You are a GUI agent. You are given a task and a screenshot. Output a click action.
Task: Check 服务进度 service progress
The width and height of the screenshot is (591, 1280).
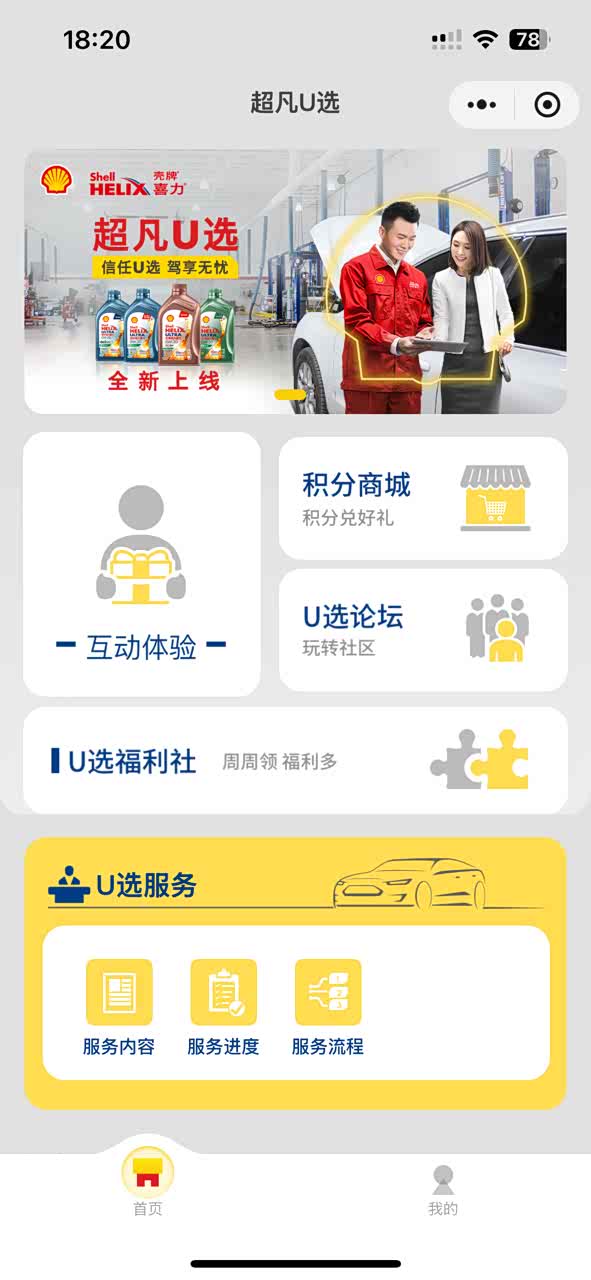[x=223, y=1008]
